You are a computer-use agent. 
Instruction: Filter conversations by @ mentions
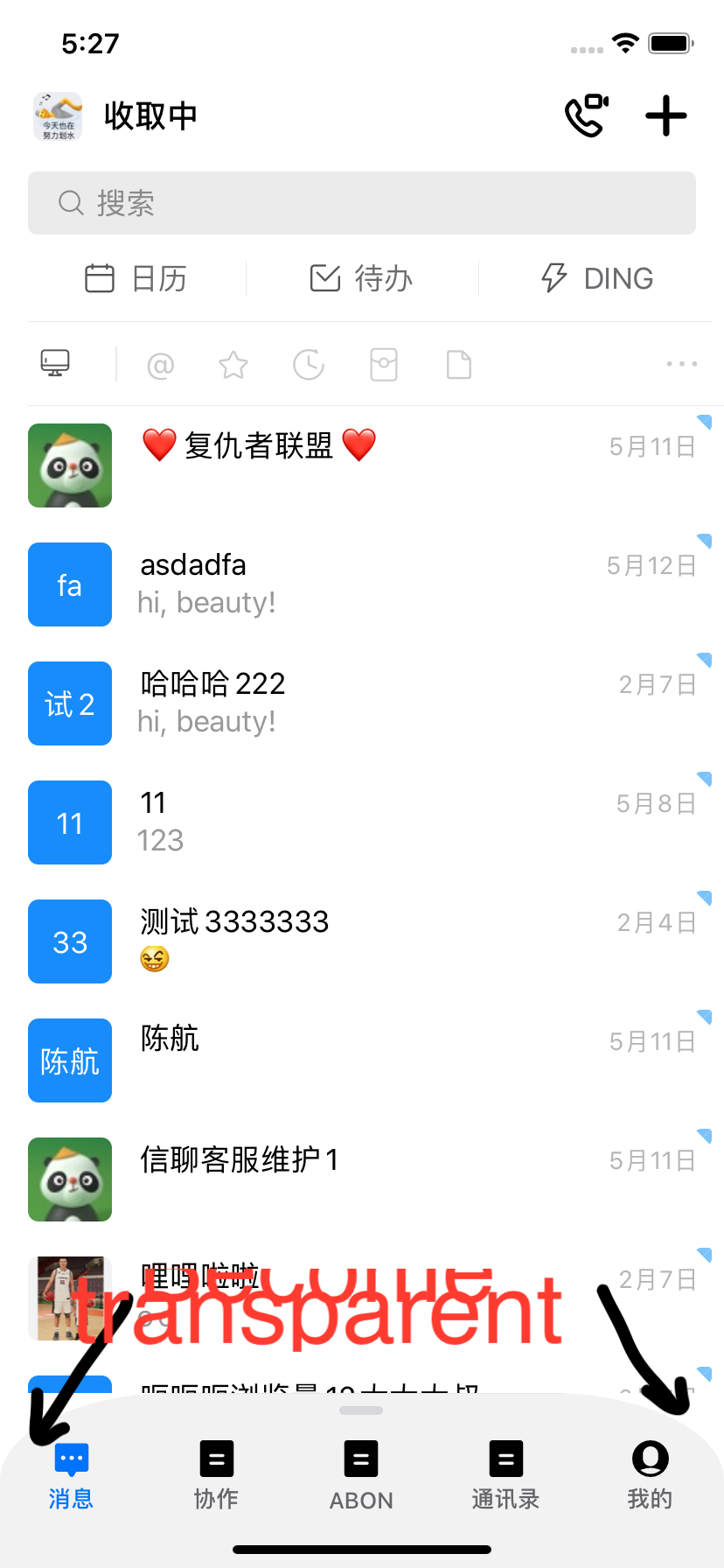161,365
